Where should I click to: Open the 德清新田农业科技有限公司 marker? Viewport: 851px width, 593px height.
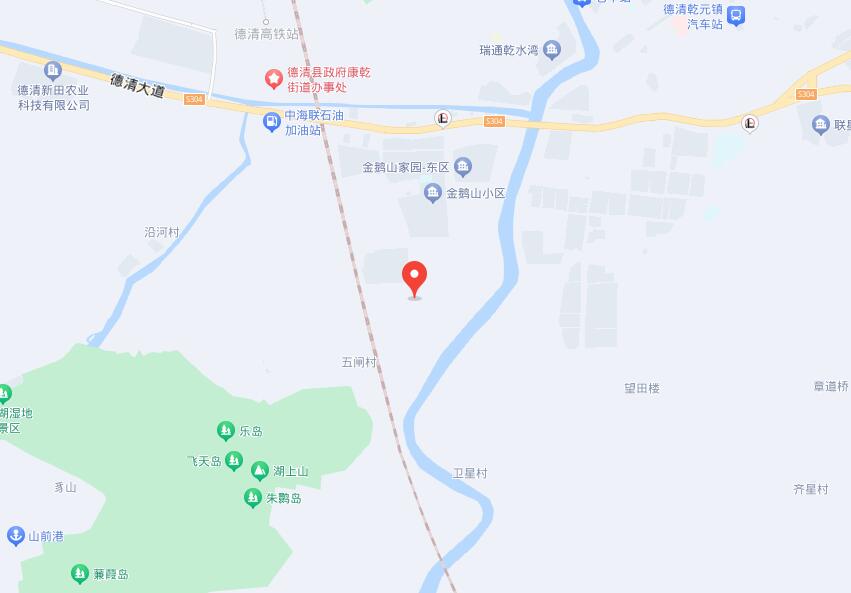coord(53,70)
